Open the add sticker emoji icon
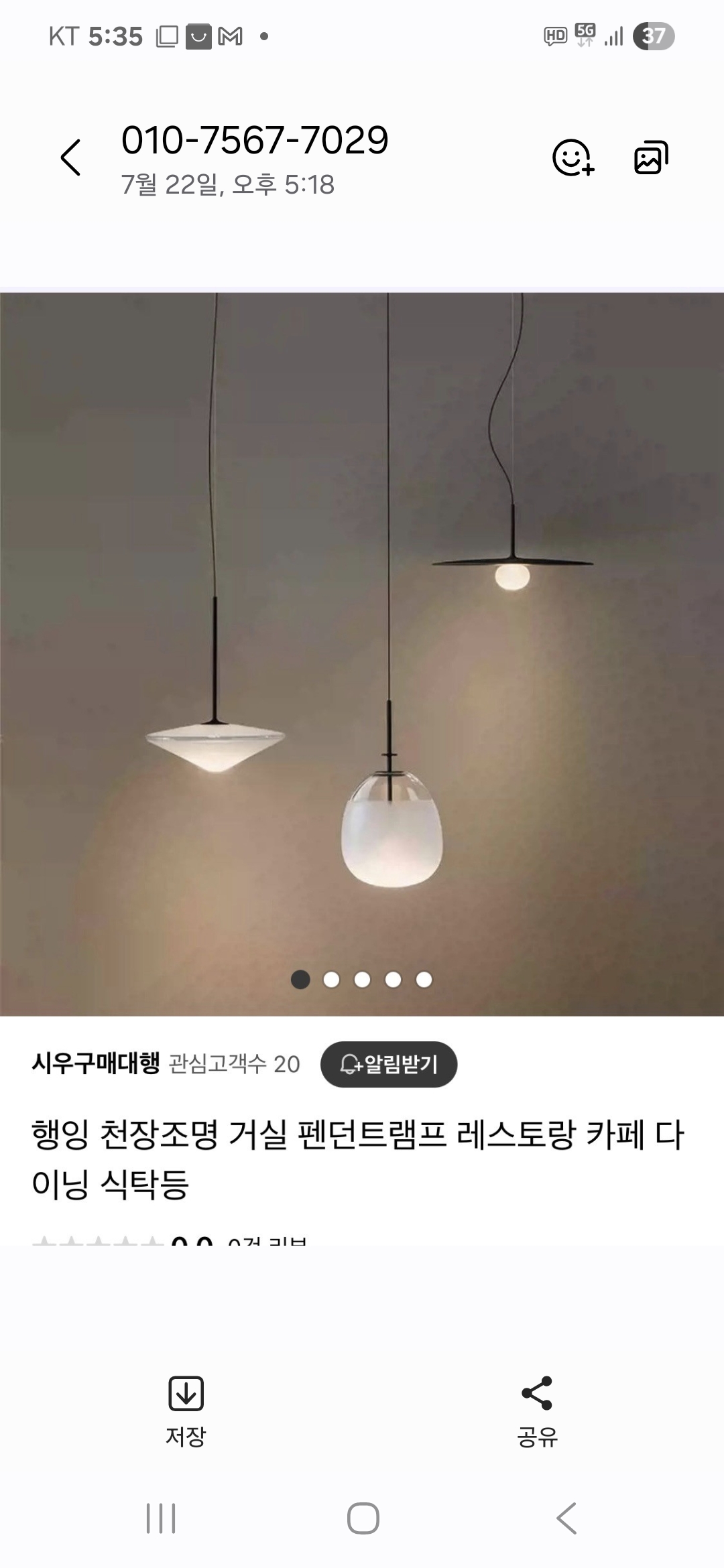724x1568 pixels. 572,158
